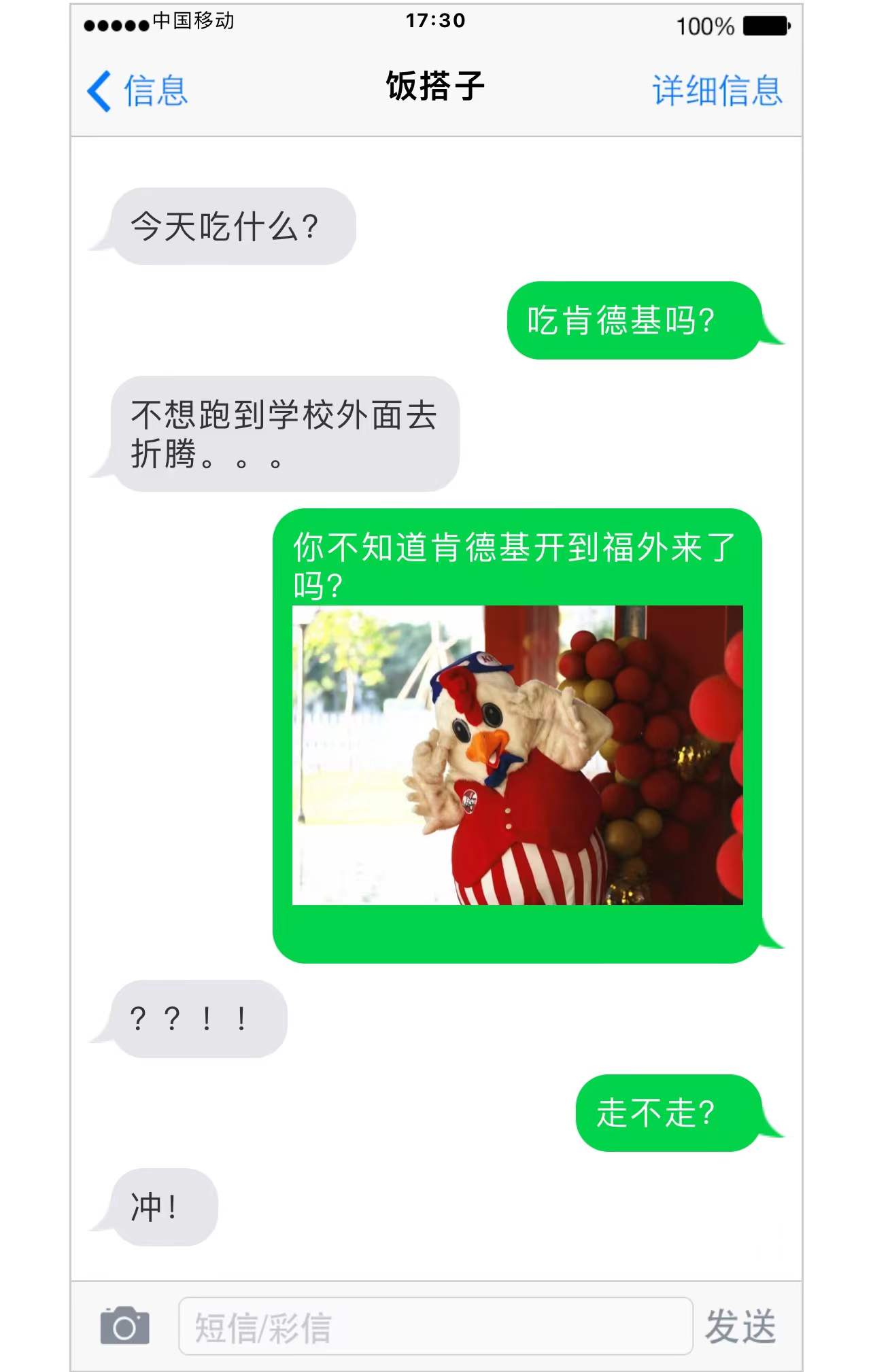Open the chicken mascot photo in the chat

click(517, 754)
